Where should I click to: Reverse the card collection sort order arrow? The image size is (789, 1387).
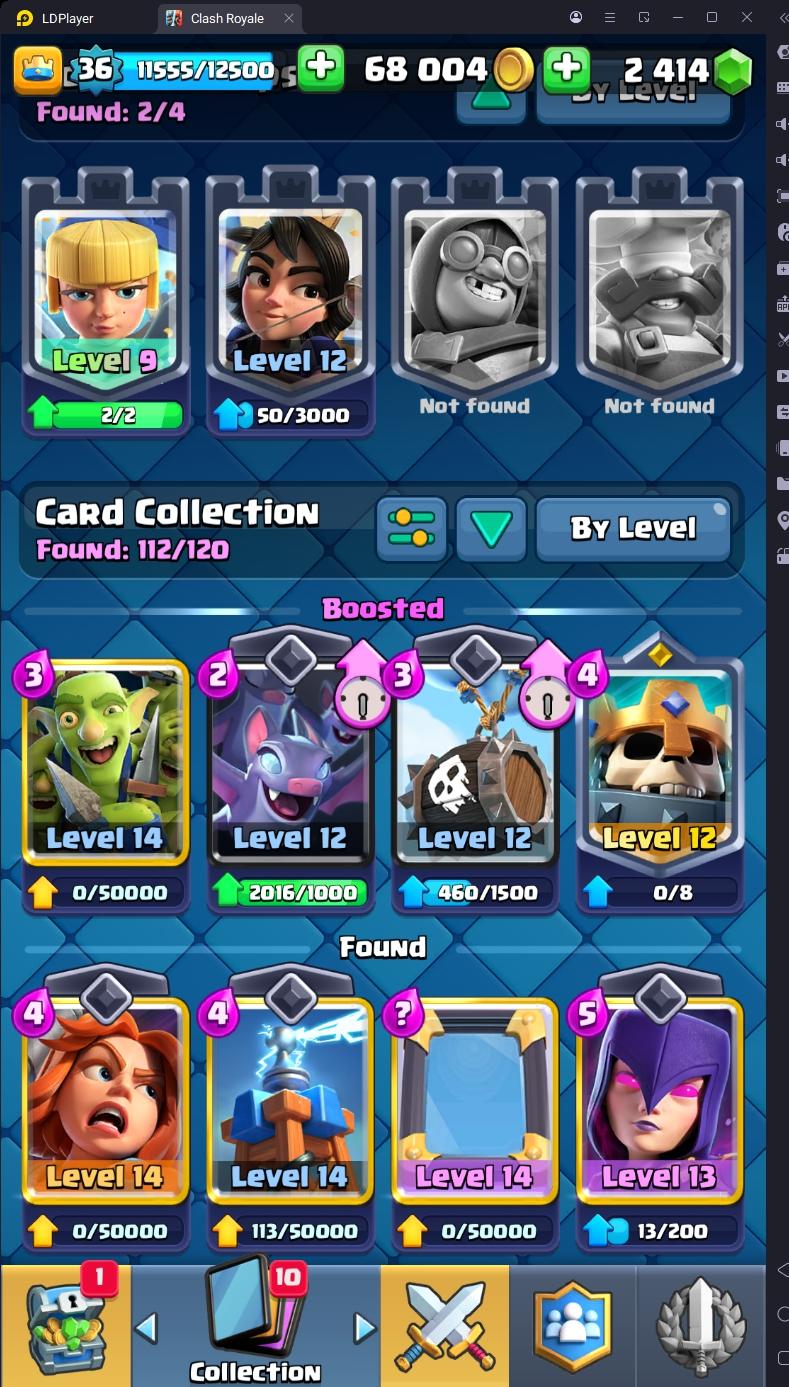coord(491,528)
